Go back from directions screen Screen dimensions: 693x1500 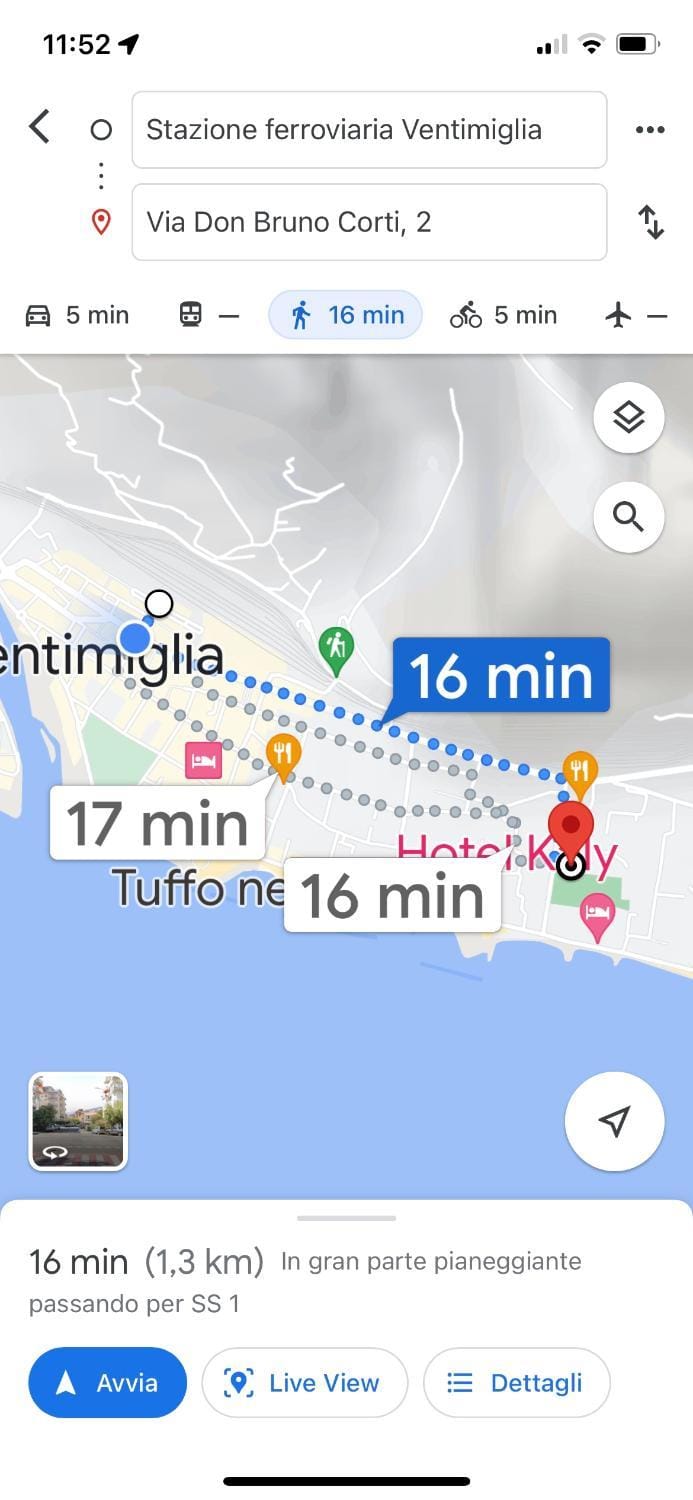[x=39, y=128]
